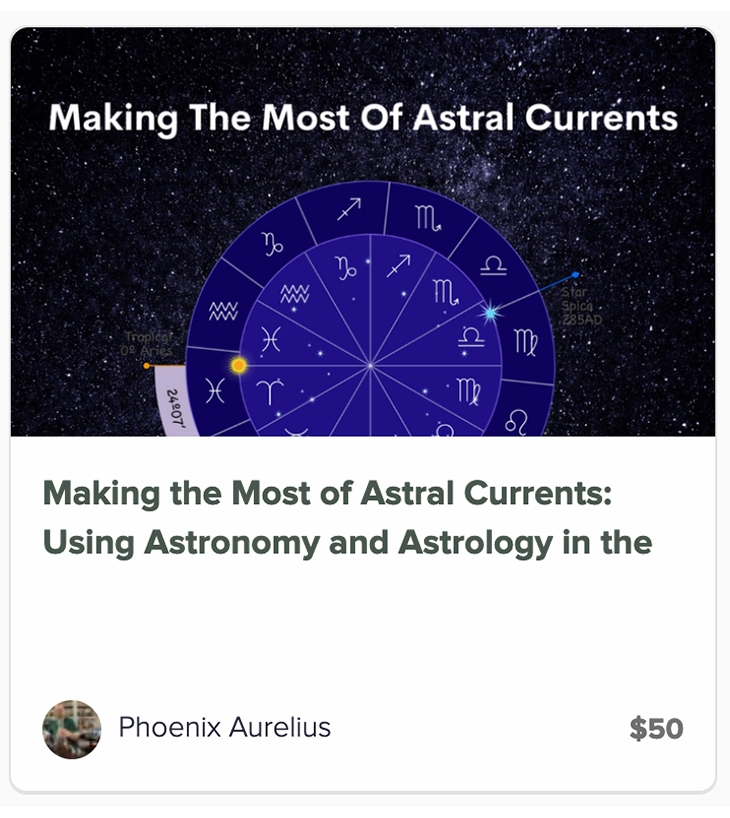View instructor Phoenix Aurelius's profile
730x818 pixels.
coord(224,728)
